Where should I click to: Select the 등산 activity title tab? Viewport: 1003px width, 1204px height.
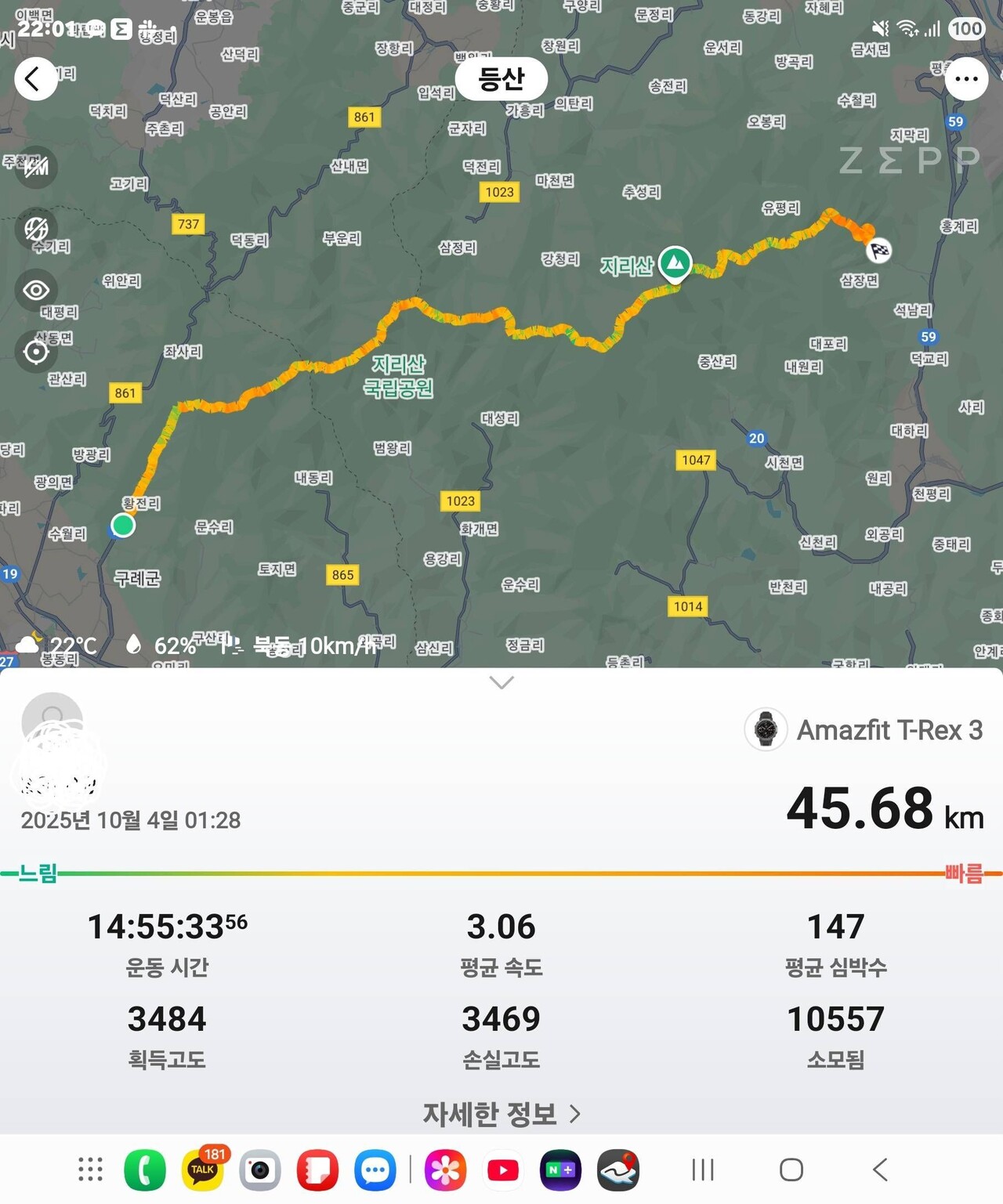pyautogui.click(x=502, y=78)
